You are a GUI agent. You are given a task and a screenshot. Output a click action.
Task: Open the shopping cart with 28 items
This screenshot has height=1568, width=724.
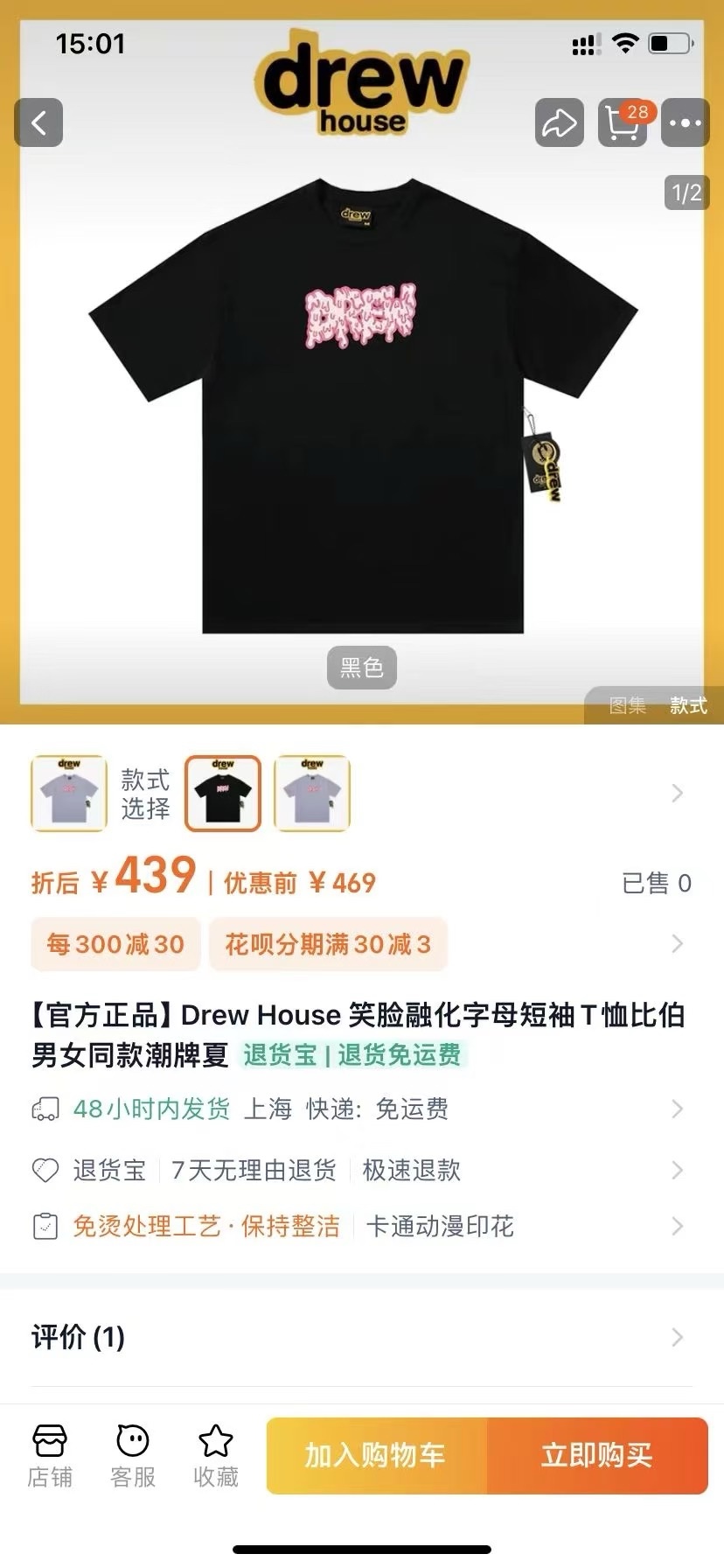[622, 122]
